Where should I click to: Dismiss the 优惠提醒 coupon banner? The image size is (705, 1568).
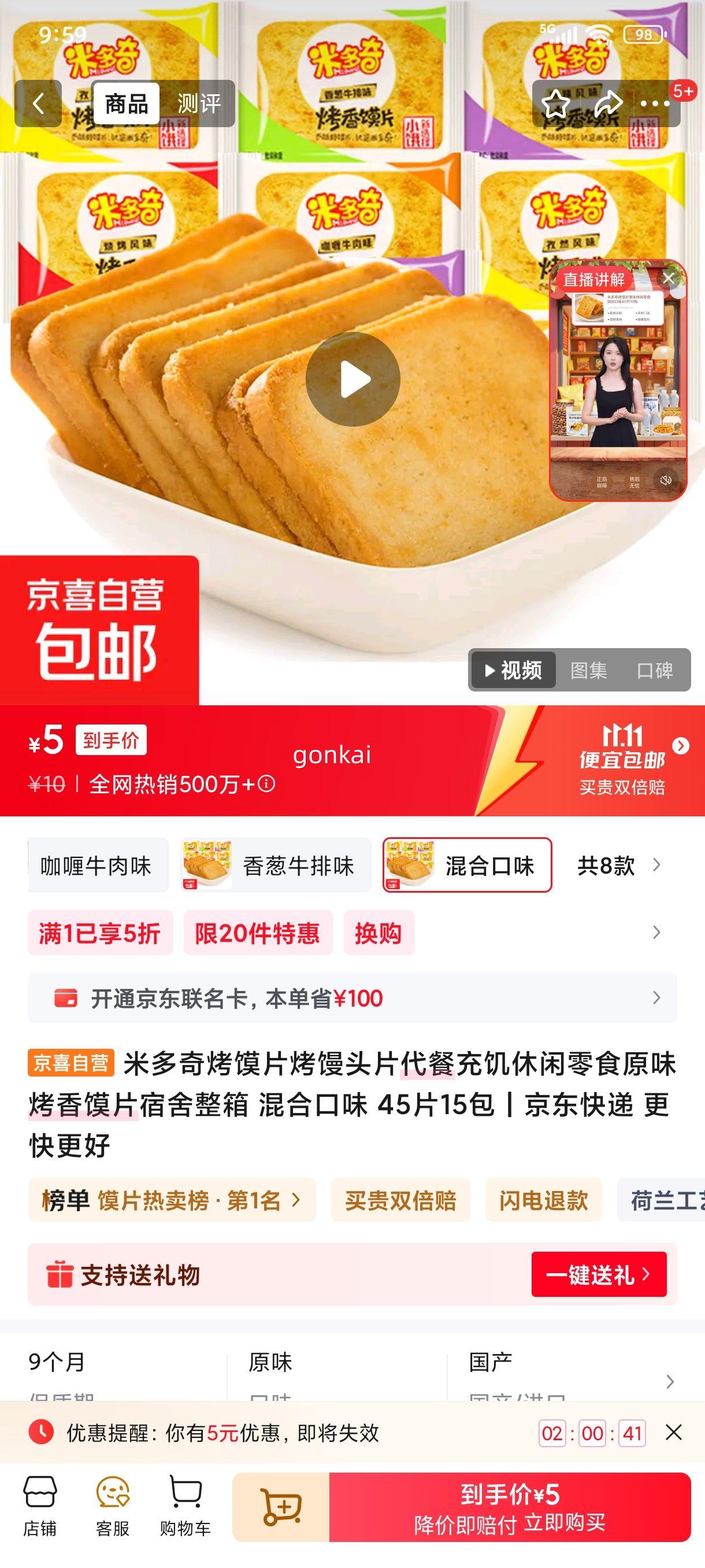673,1432
